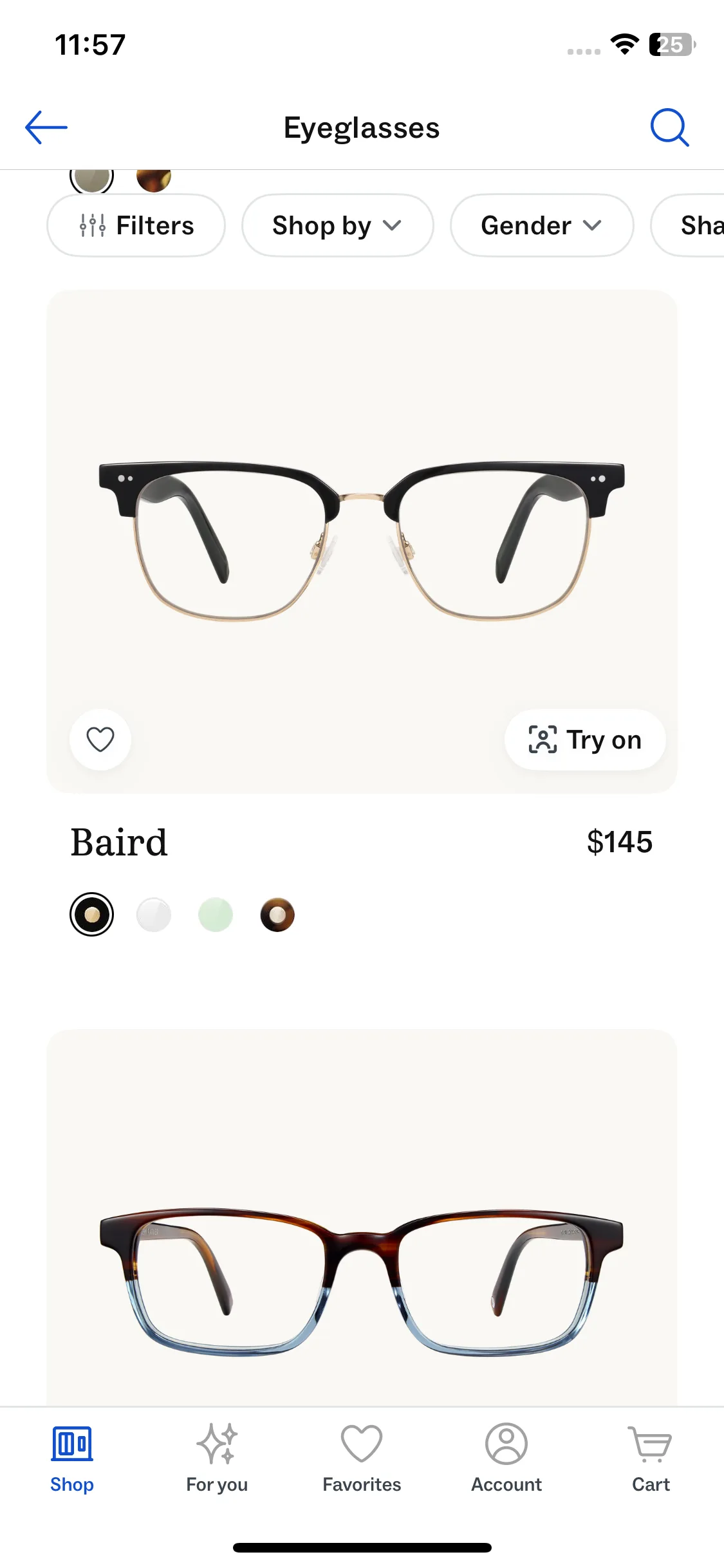Select the black and gold Baird color
The height and width of the screenshot is (1568, 724).
click(x=92, y=915)
